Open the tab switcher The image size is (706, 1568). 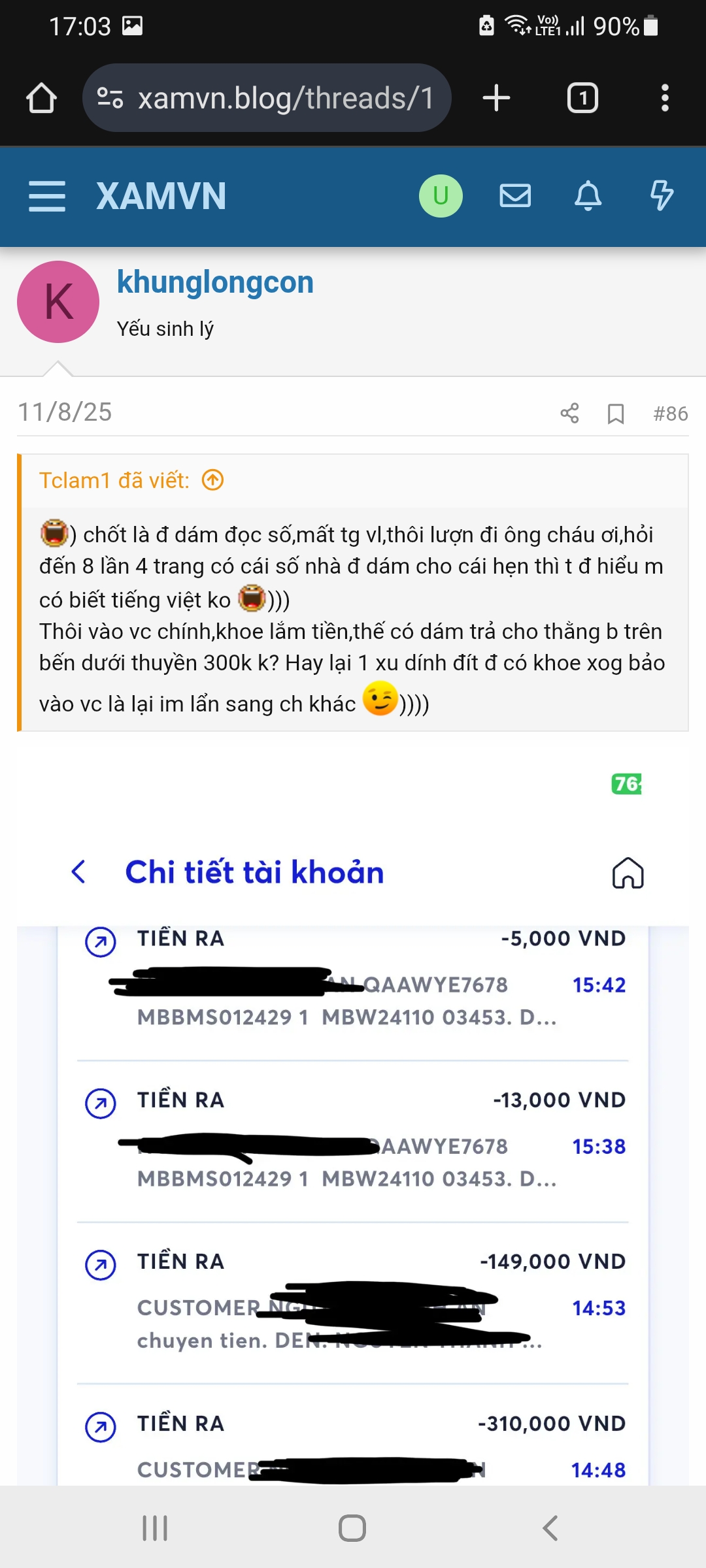point(582,98)
